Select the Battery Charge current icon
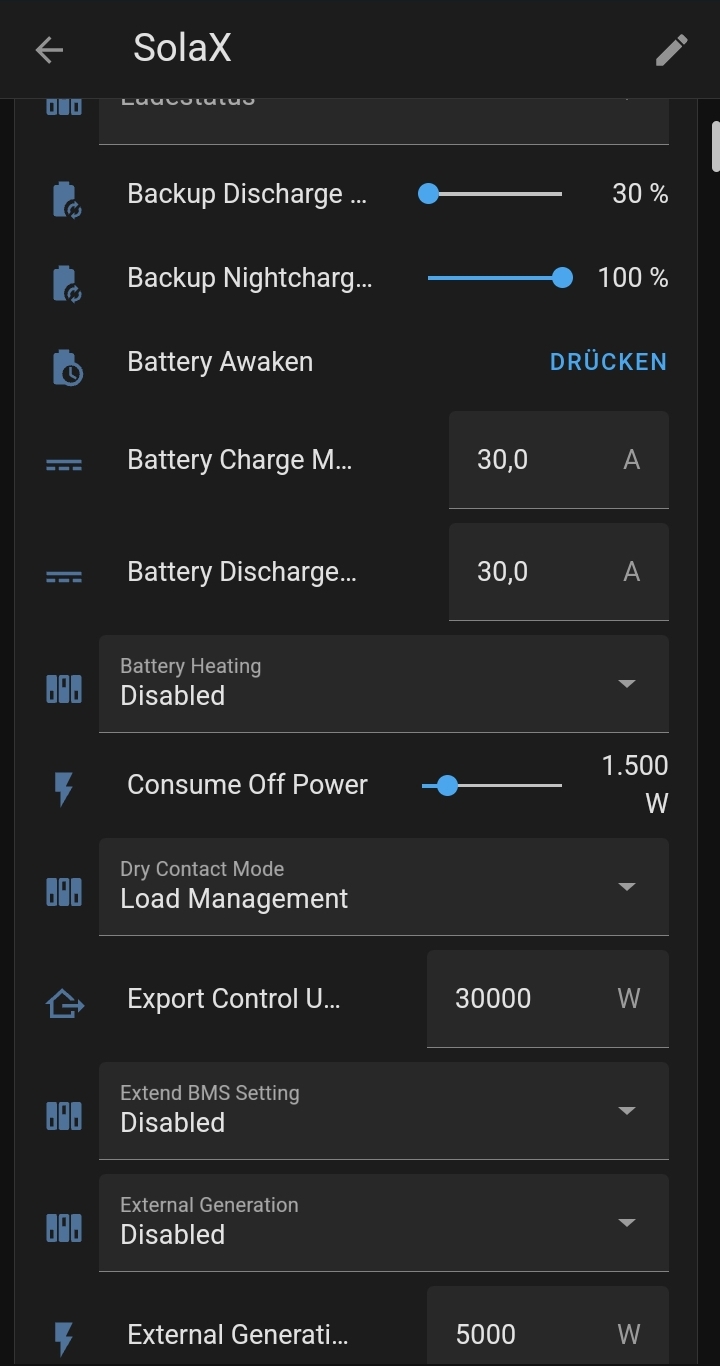 63,462
